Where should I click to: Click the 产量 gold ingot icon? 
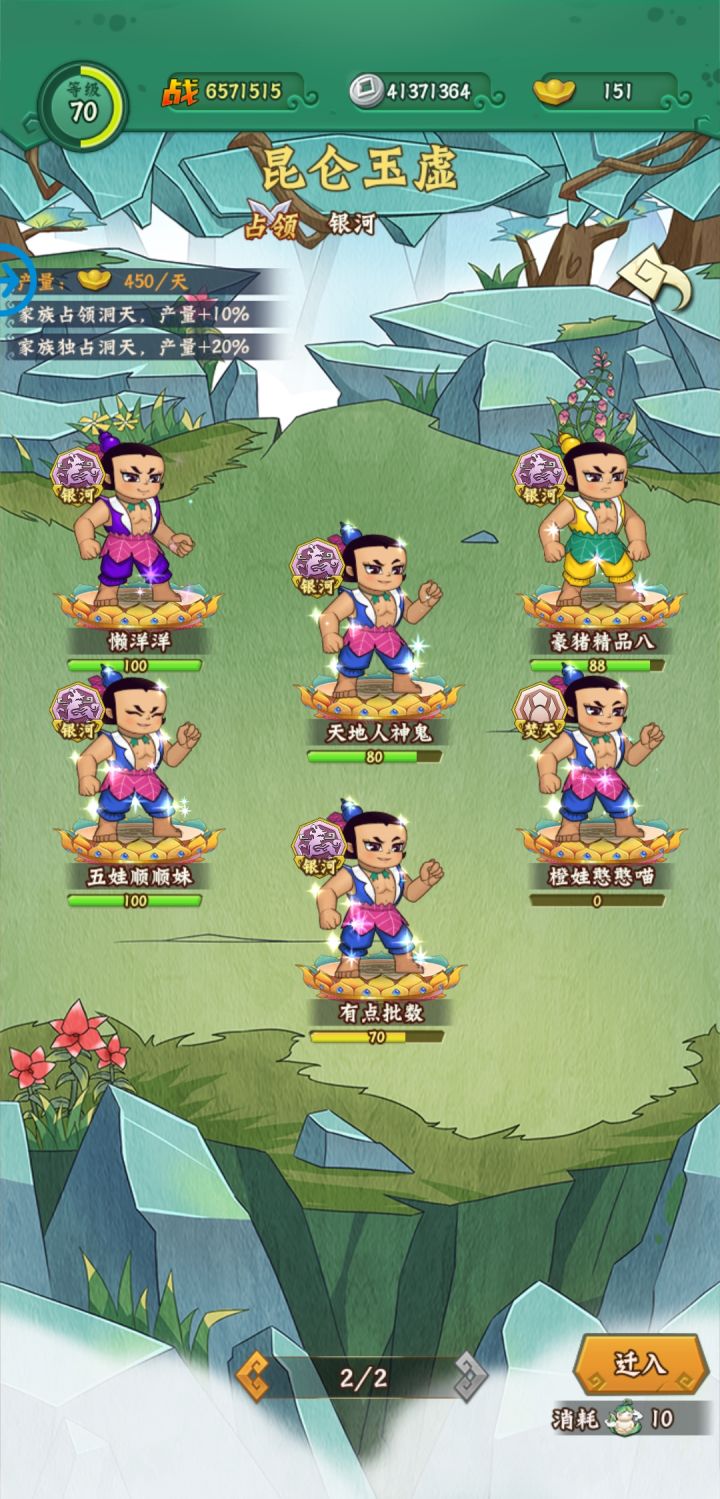pos(91,278)
